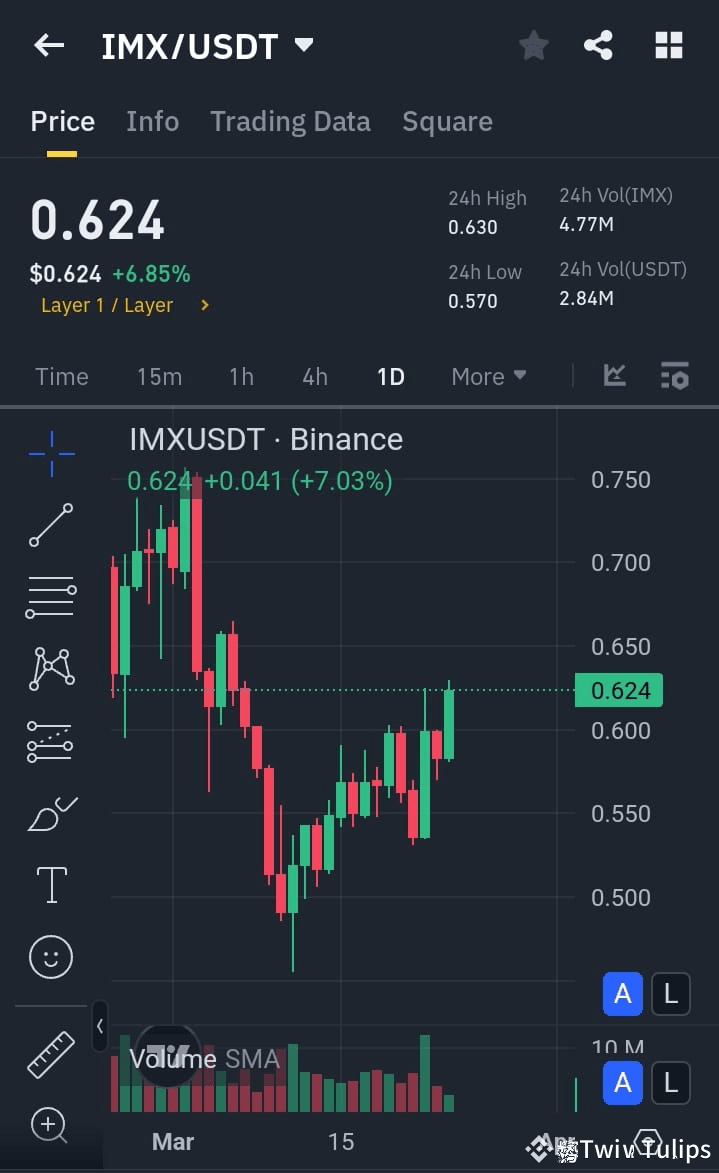Select the 1h interval
719x1173 pixels.
[241, 377]
